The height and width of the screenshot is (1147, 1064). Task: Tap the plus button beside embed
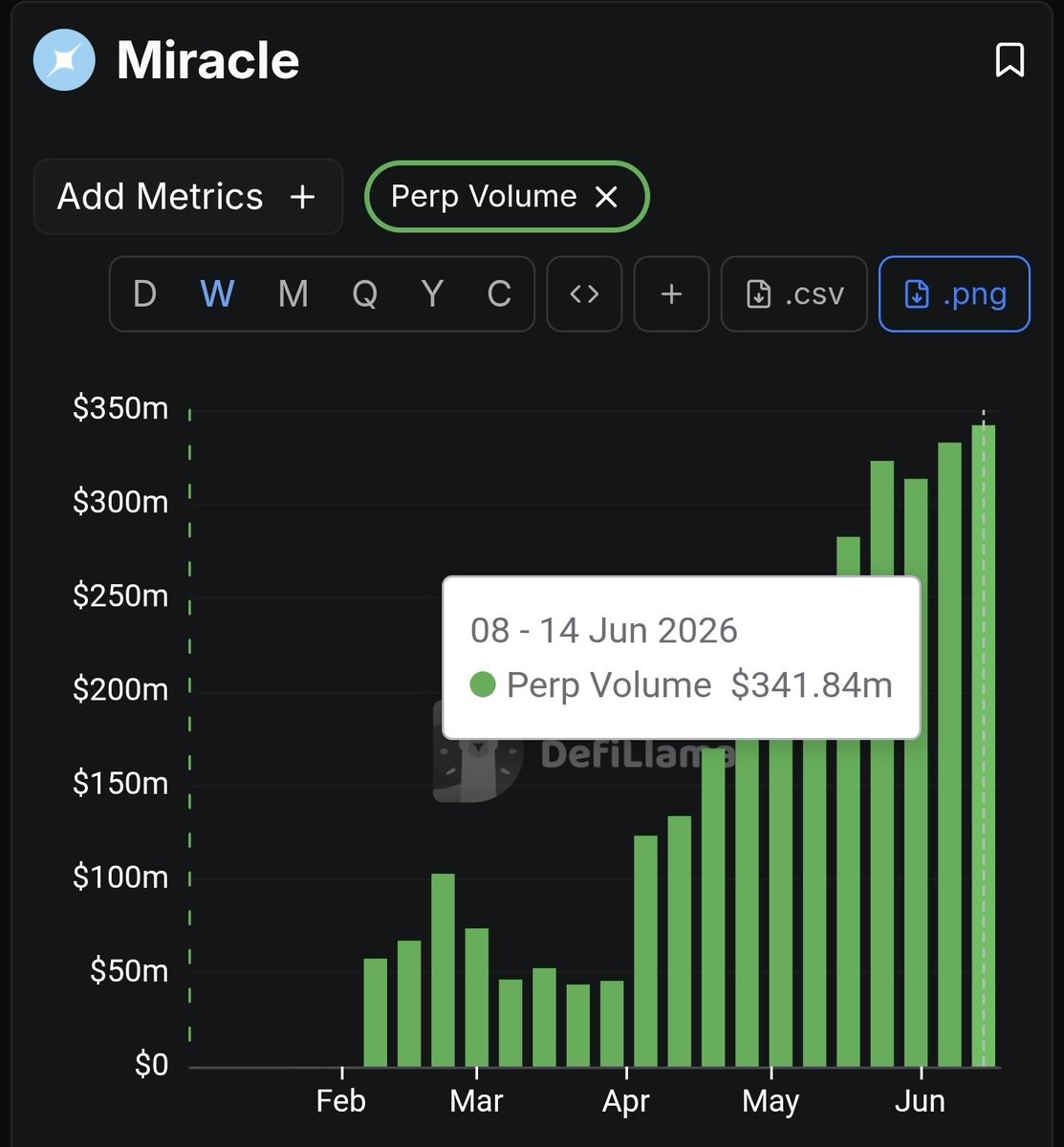coord(671,294)
